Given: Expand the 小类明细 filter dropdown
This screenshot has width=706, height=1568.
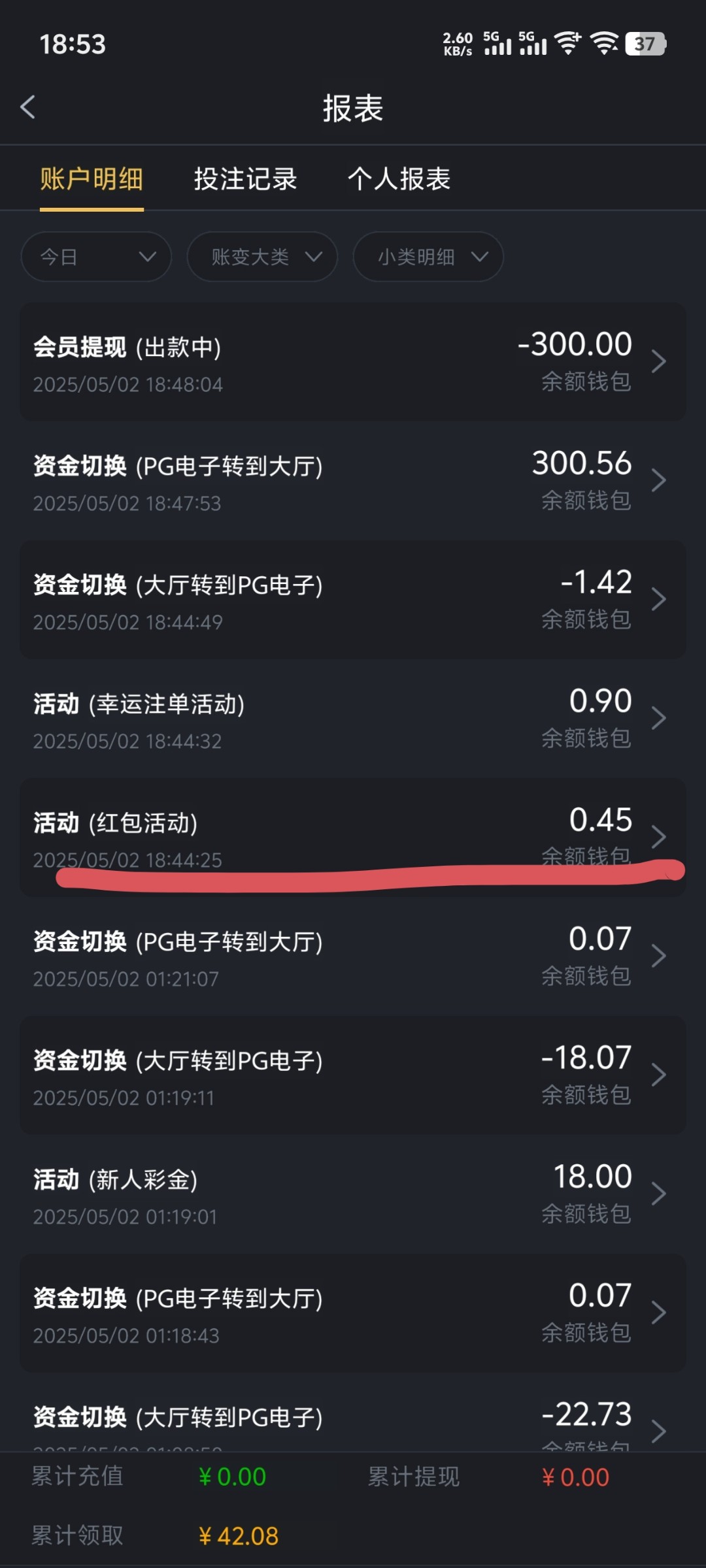Looking at the screenshot, I should 428,257.
